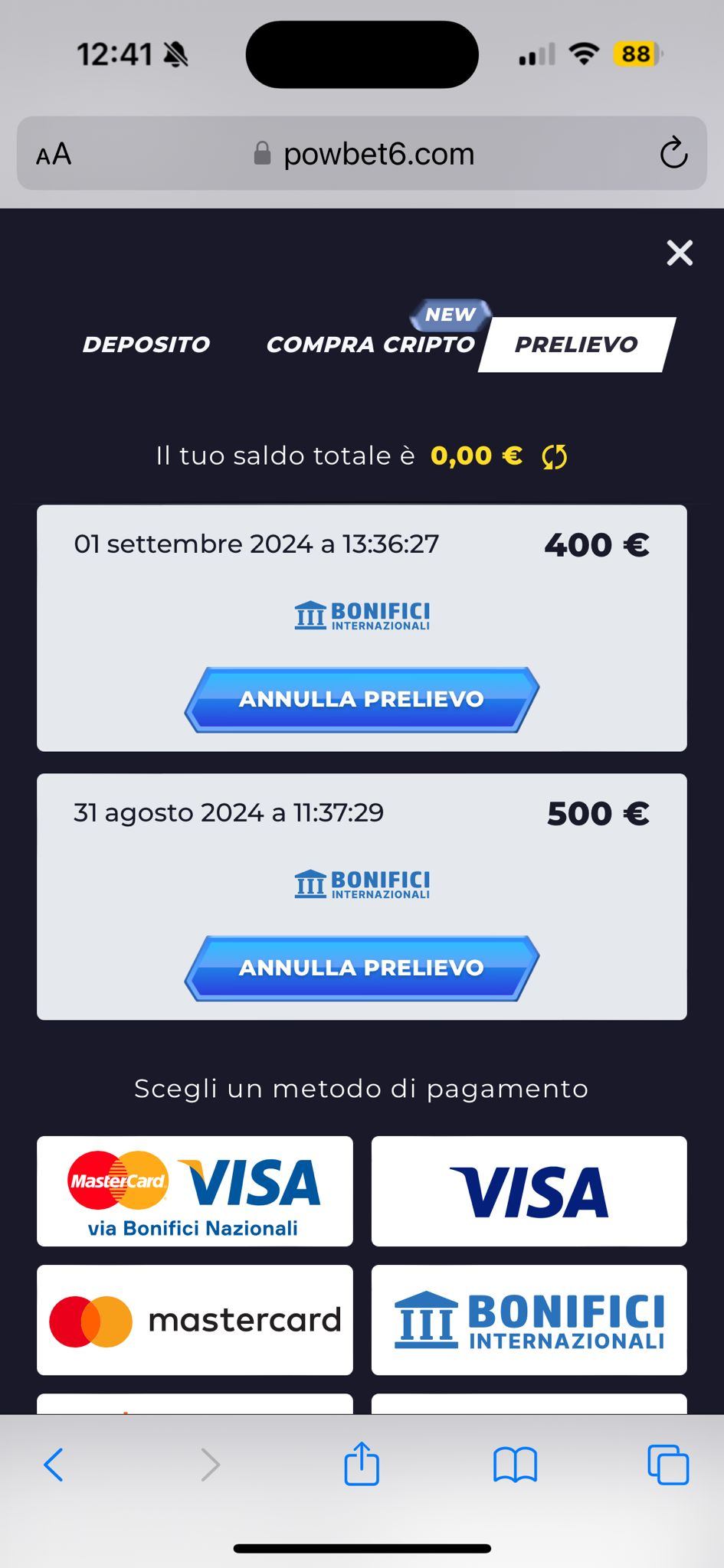The width and height of the screenshot is (724, 1568).
Task: Select Visa as payment method
Action: tap(529, 1191)
